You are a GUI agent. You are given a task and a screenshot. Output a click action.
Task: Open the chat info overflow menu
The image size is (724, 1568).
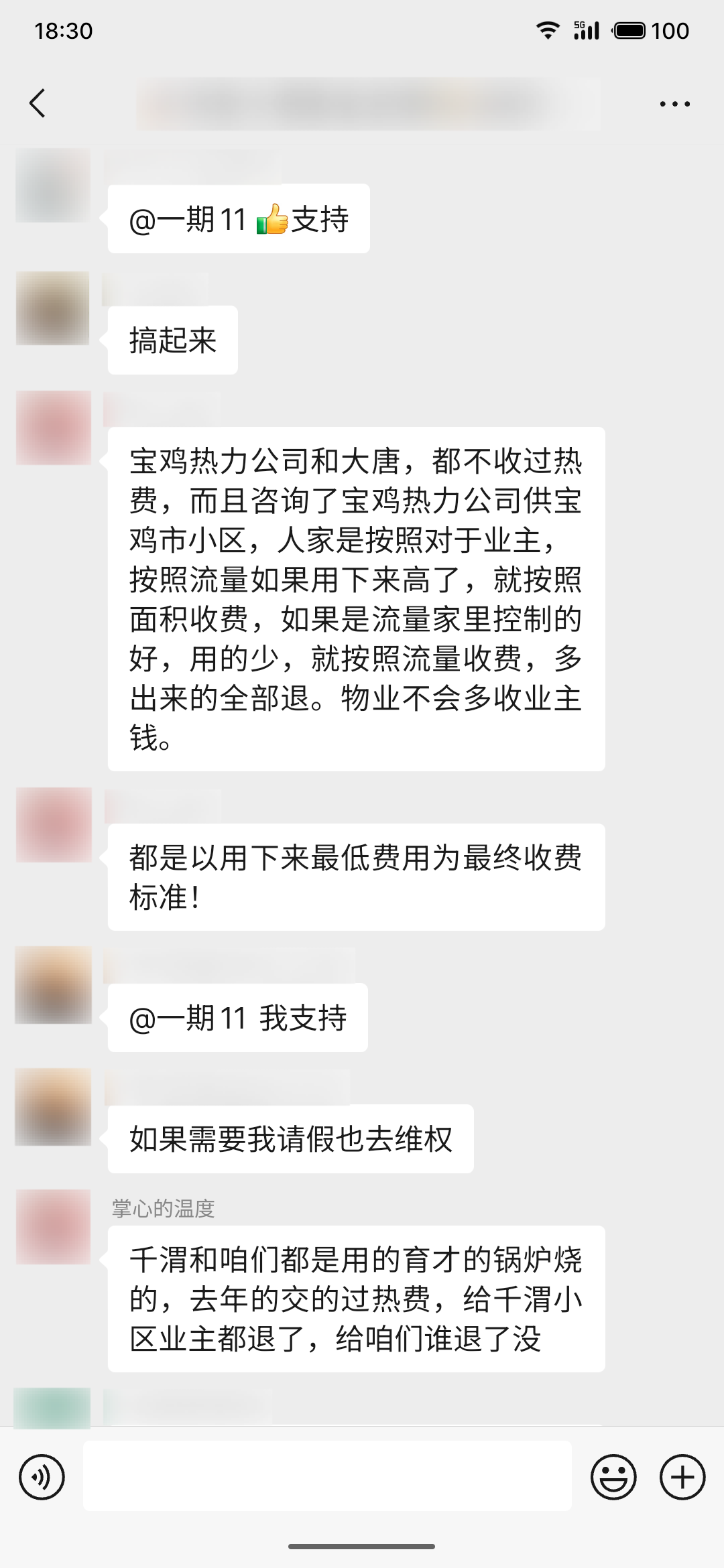click(x=674, y=104)
